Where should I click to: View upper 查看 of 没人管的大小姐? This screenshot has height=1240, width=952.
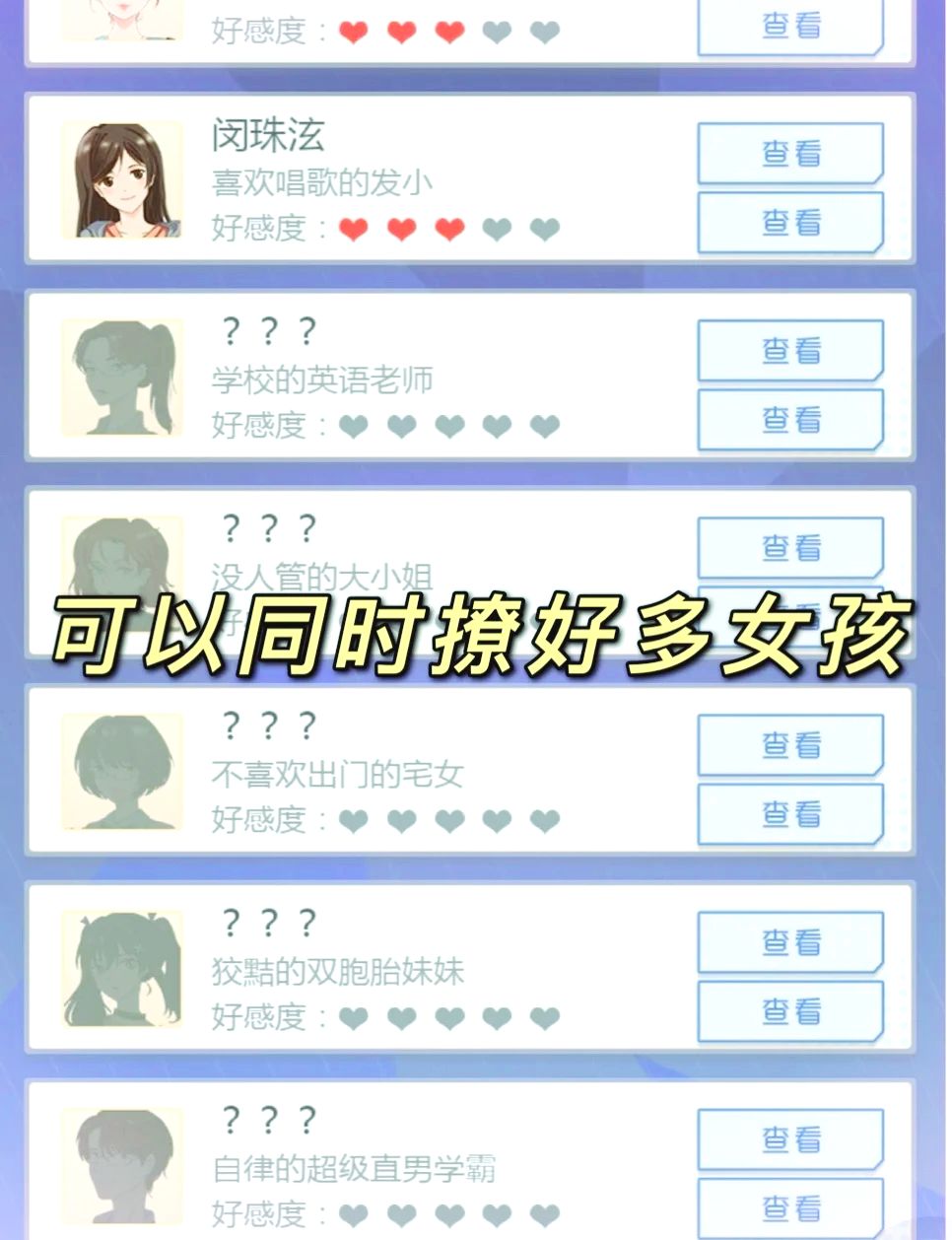click(790, 547)
